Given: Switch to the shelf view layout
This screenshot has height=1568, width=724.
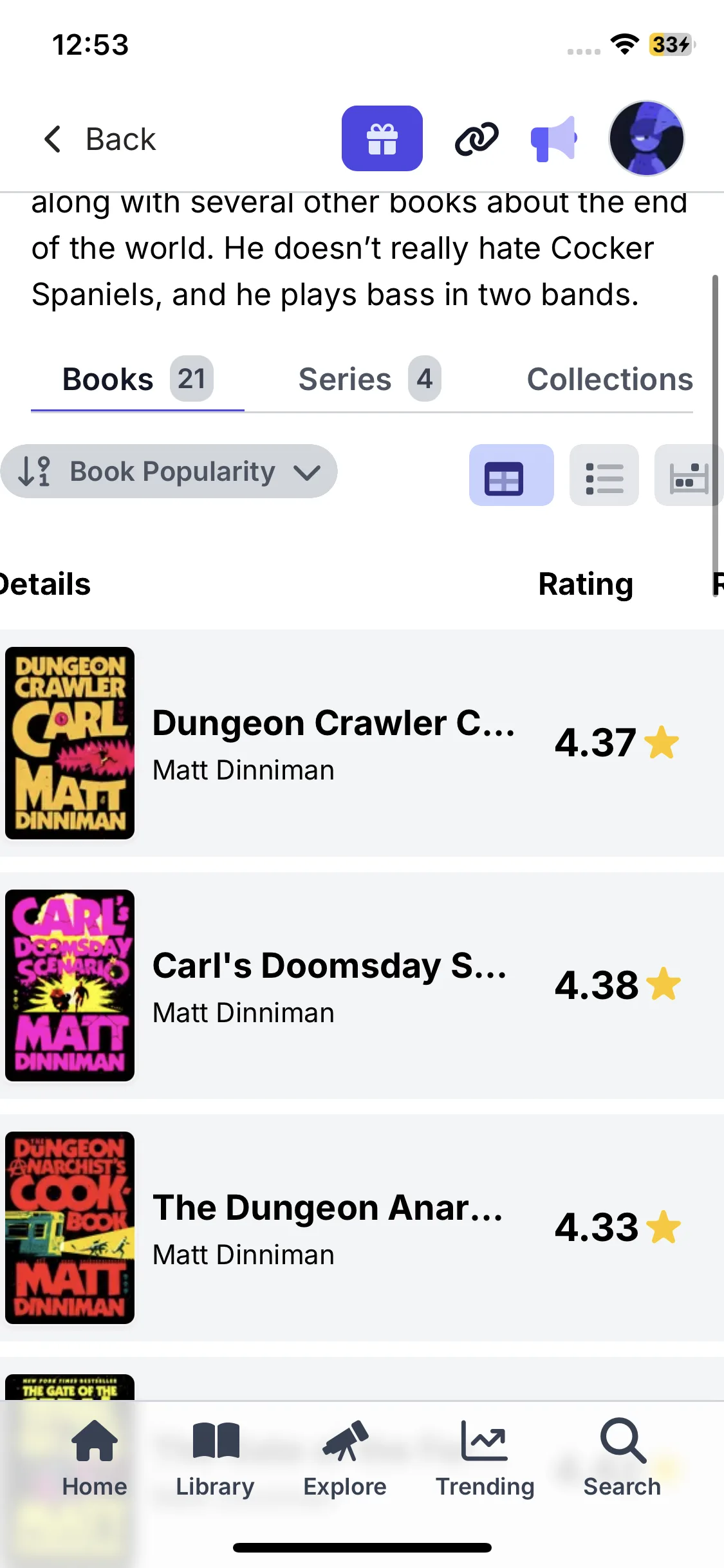Looking at the screenshot, I should click(687, 475).
